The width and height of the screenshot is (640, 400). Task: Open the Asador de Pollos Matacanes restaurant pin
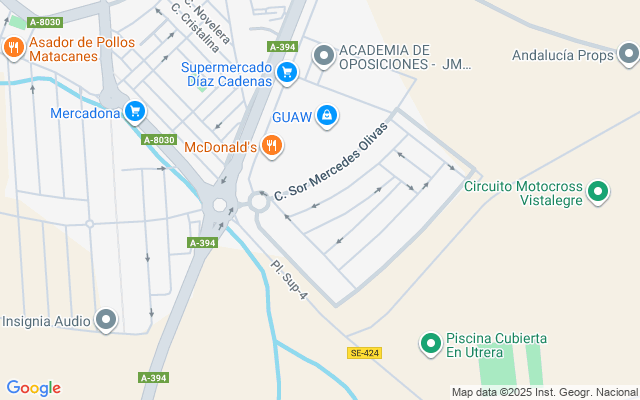click(14, 47)
